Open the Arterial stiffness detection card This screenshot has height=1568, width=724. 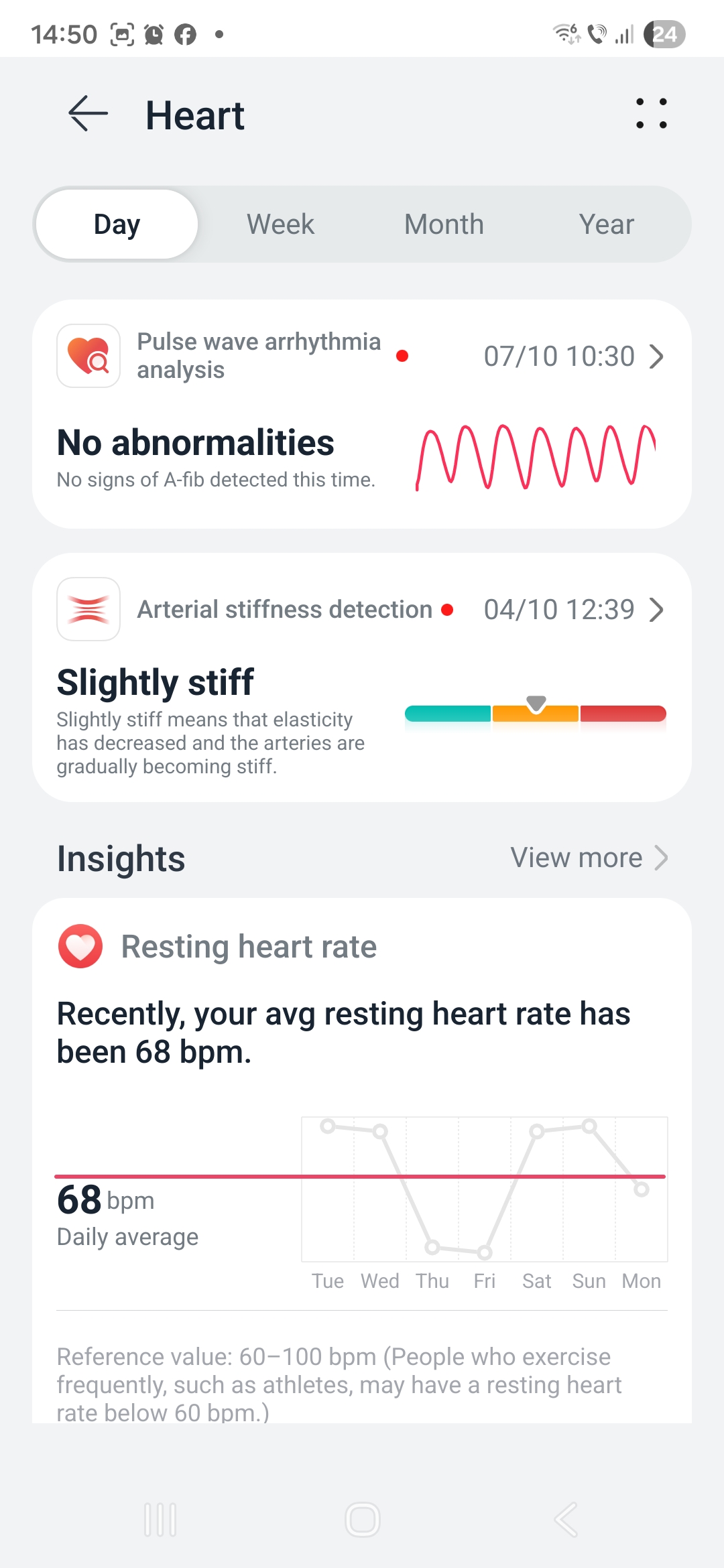pyautogui.click(x=362, y=677)
